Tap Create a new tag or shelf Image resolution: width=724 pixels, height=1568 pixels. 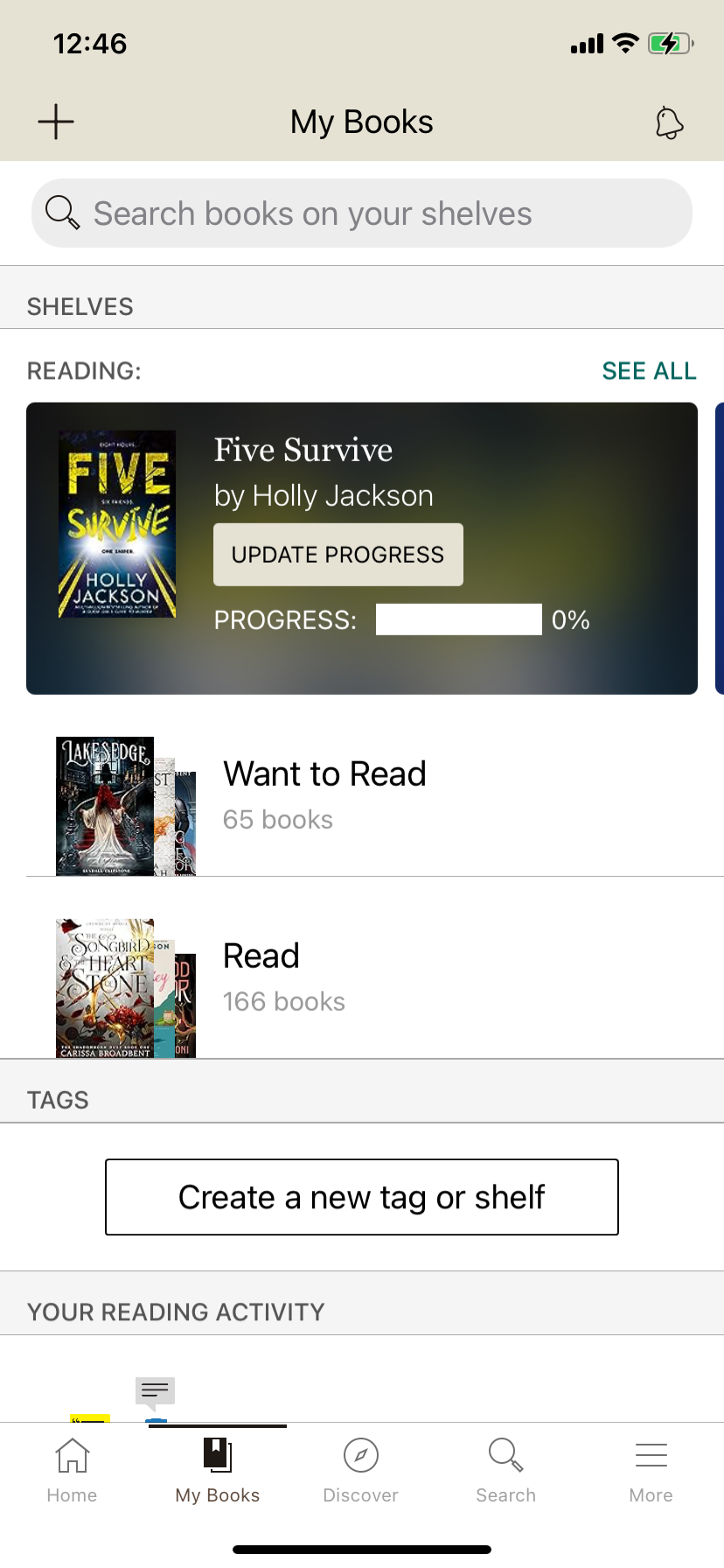(361, 1196)
